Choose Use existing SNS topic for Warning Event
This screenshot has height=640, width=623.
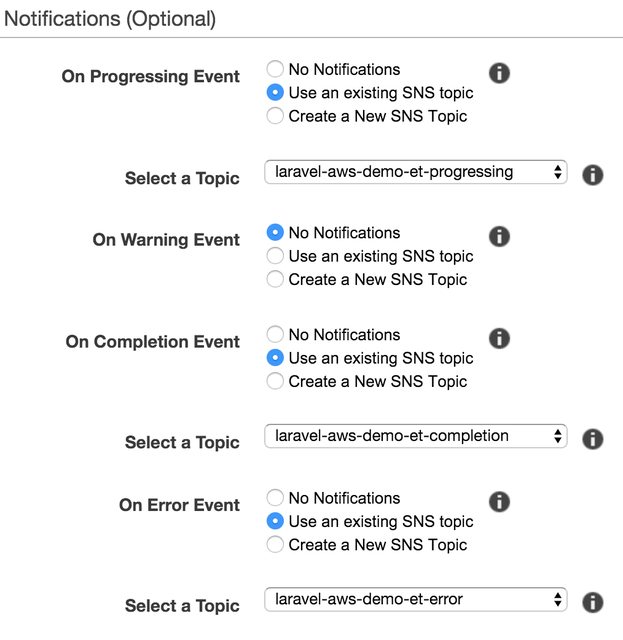[276, 256]
